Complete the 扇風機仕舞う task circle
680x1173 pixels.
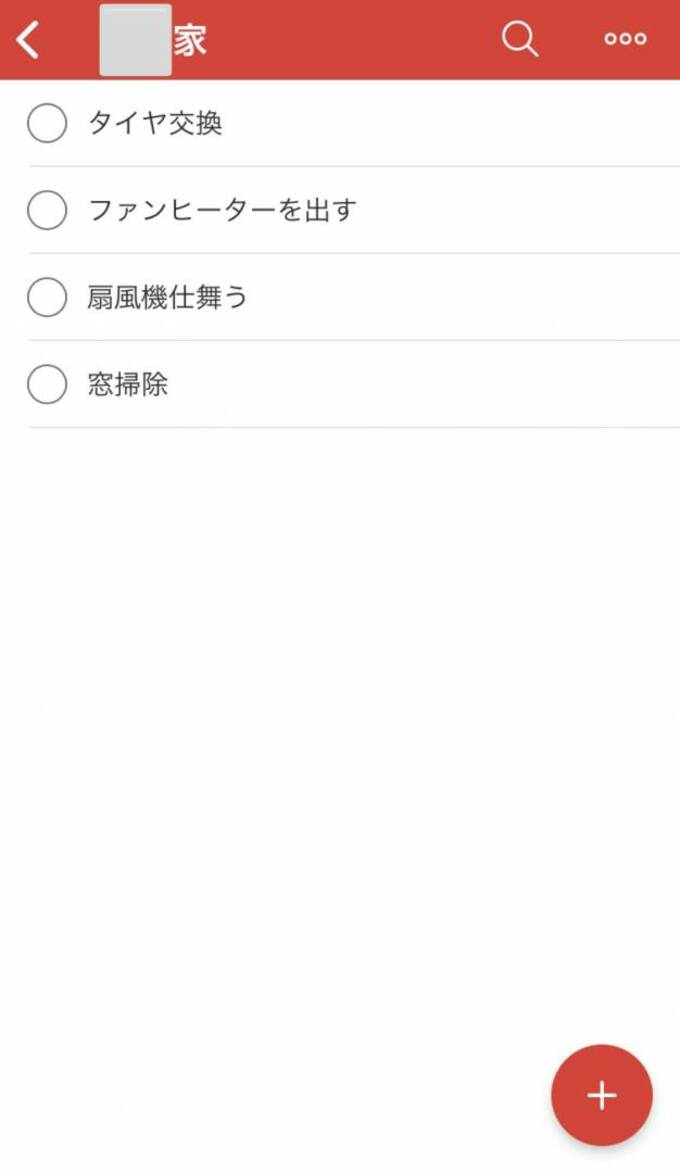click(x=47, y=298)
